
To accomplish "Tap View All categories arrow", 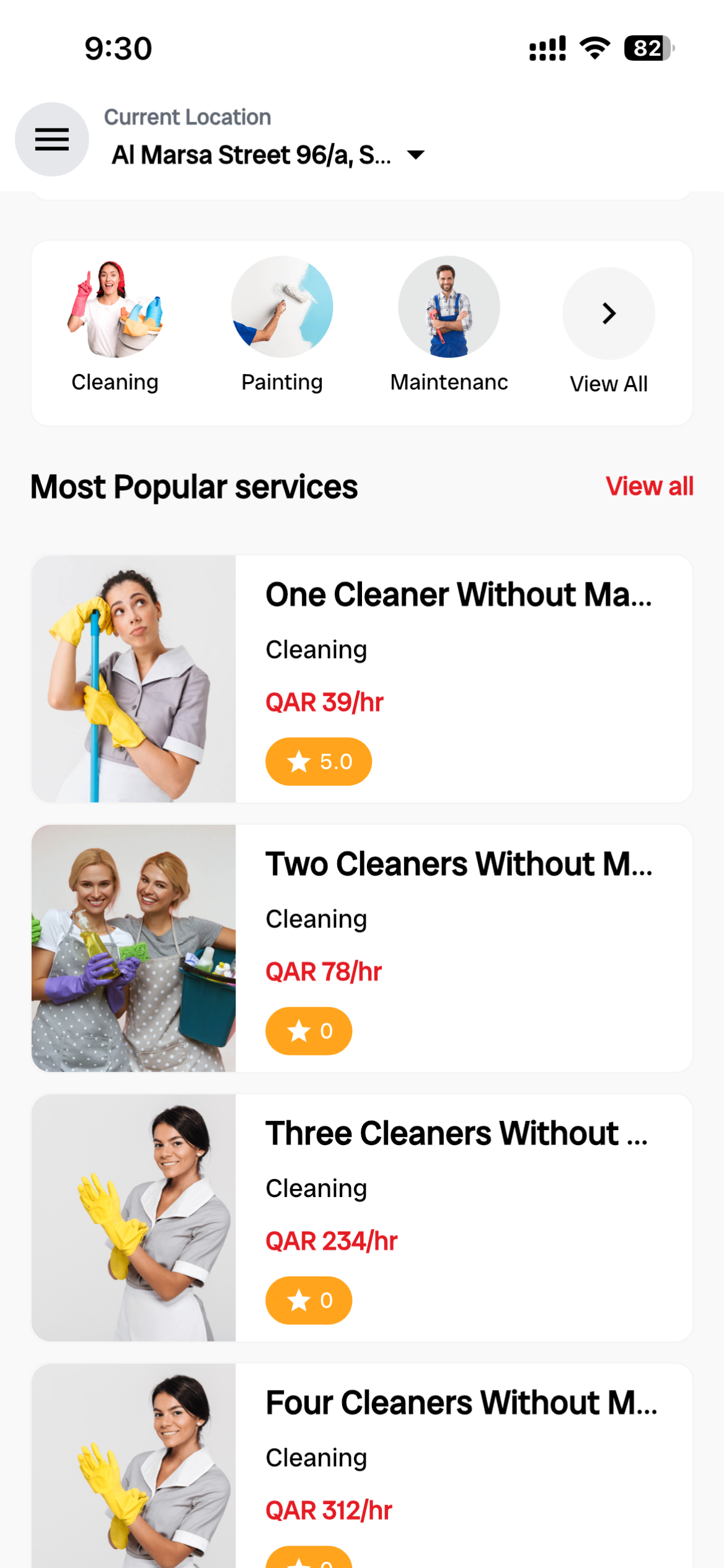I will pyautogui.click(x=608, y=314).
